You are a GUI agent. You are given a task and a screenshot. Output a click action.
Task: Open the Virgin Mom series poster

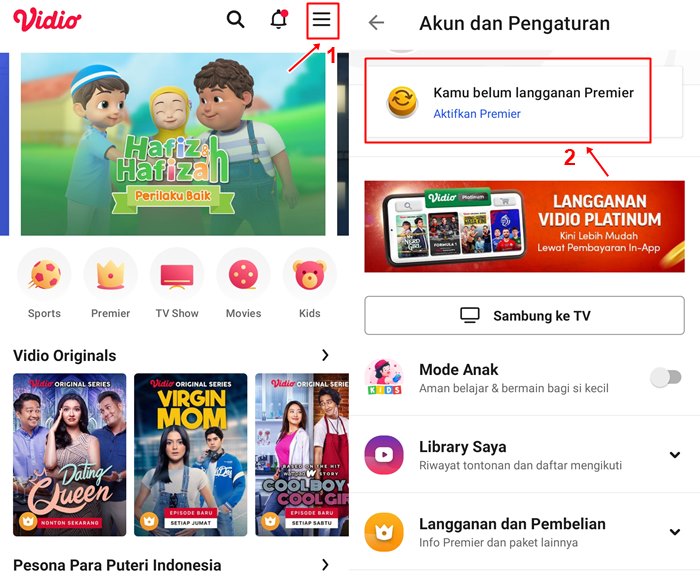pos(190,455)
